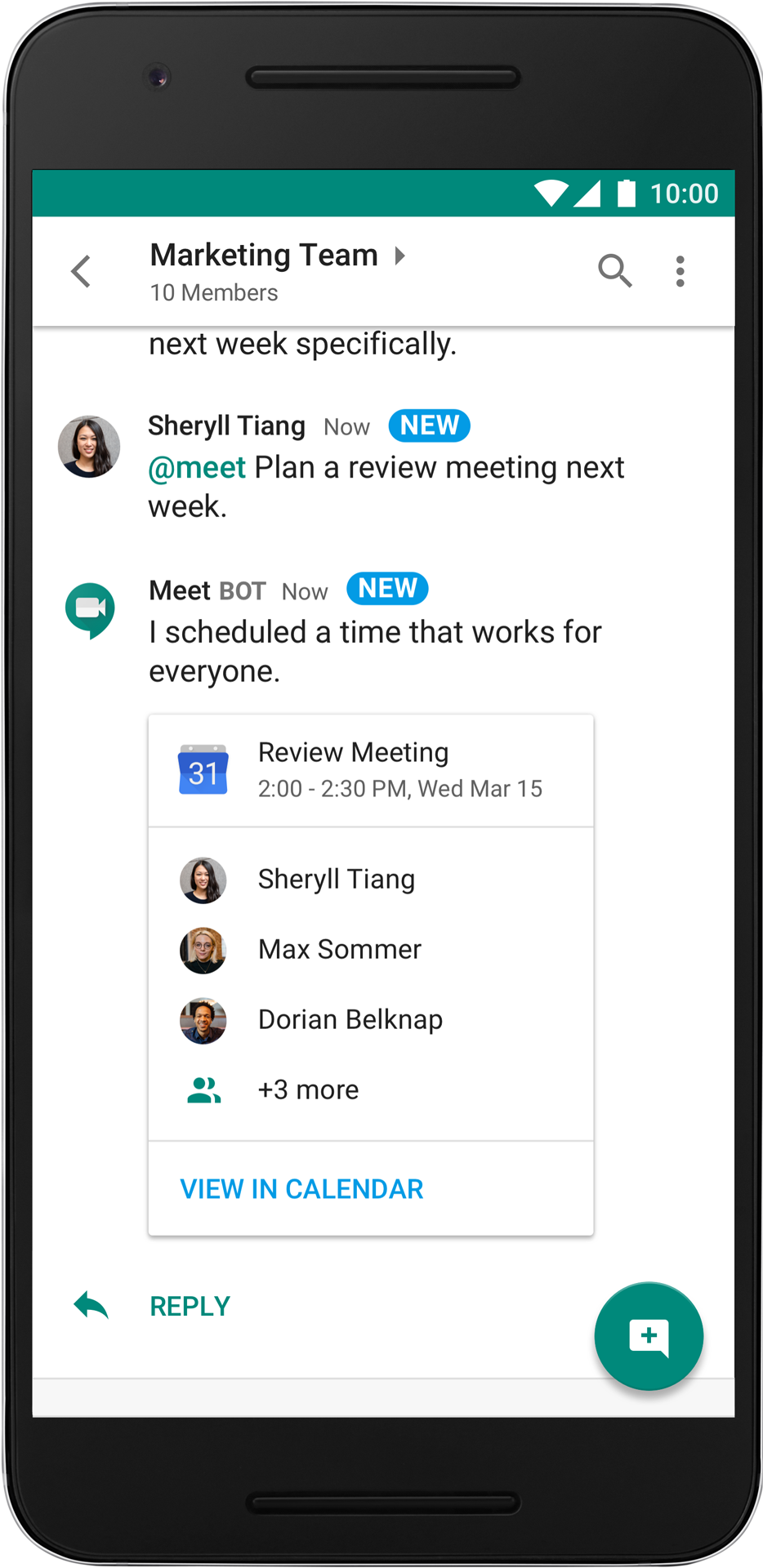Image resolution: width=763 pixels, height=1568 pixels.
Task: Go back from Marketing Team room
Action: click(81, 271)
